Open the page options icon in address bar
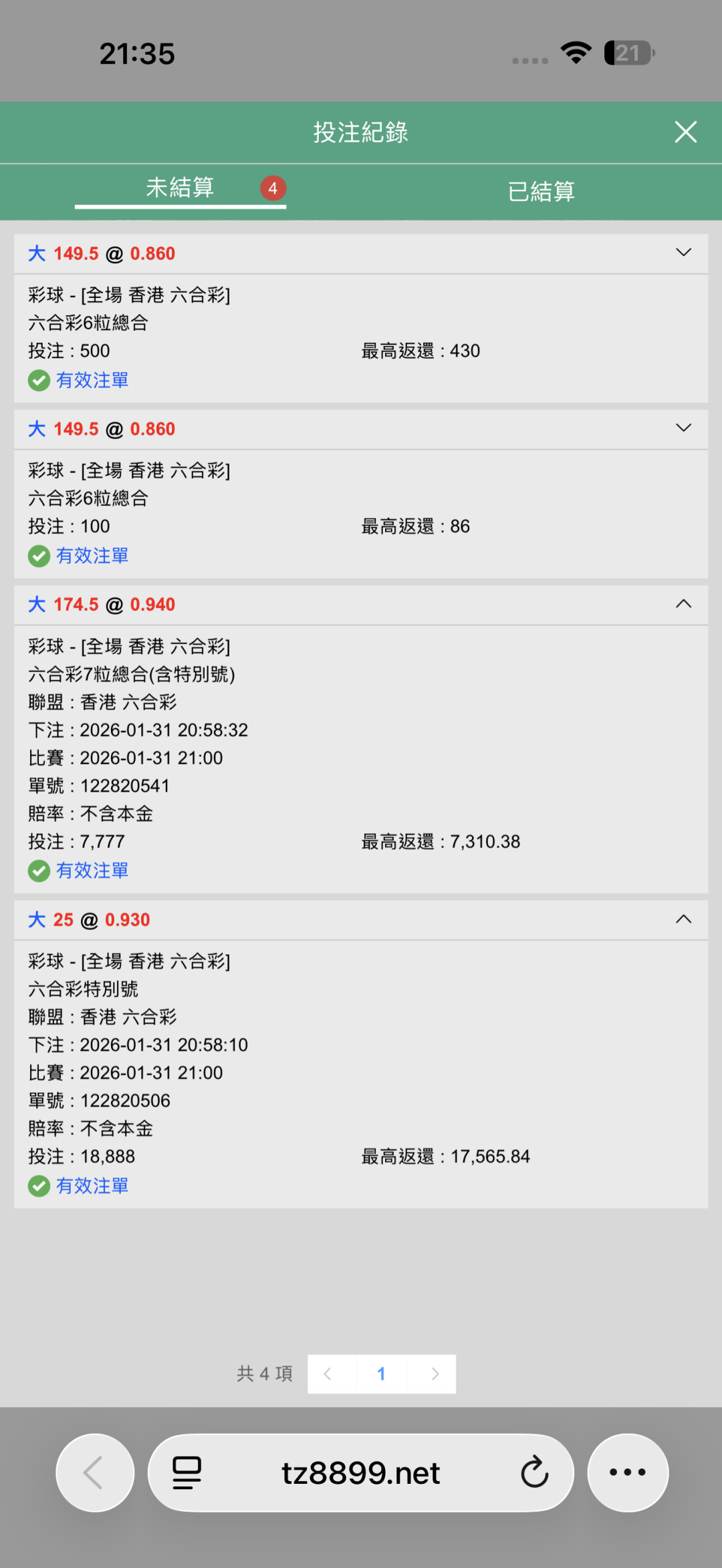The height and width of the screenshot is (1568, 722). coord(187,1472)
